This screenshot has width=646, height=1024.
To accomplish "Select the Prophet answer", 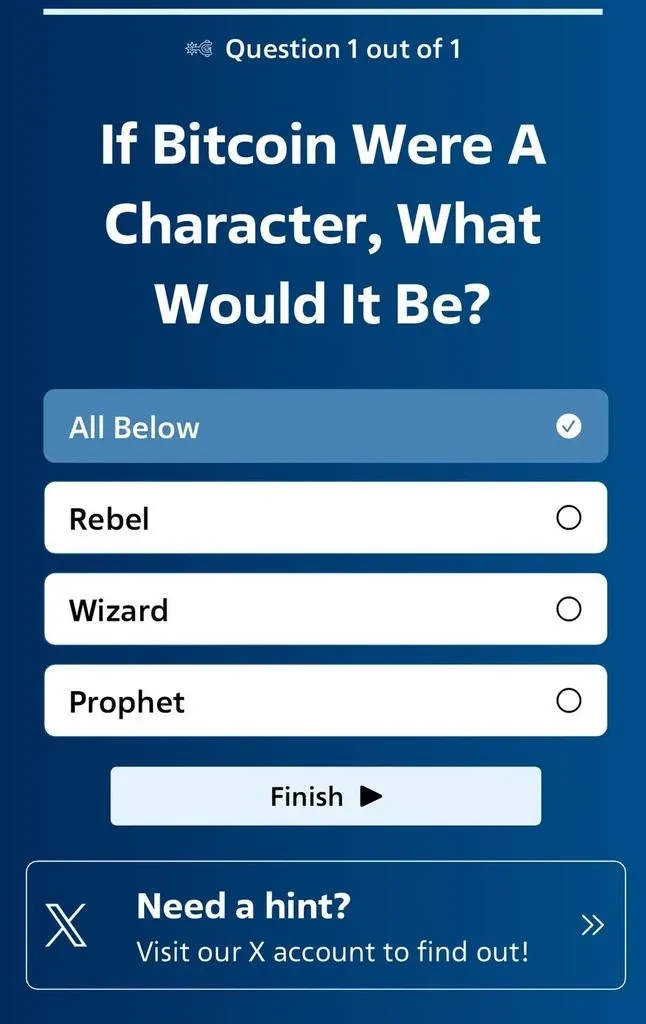I will click(x=325, y=701).
